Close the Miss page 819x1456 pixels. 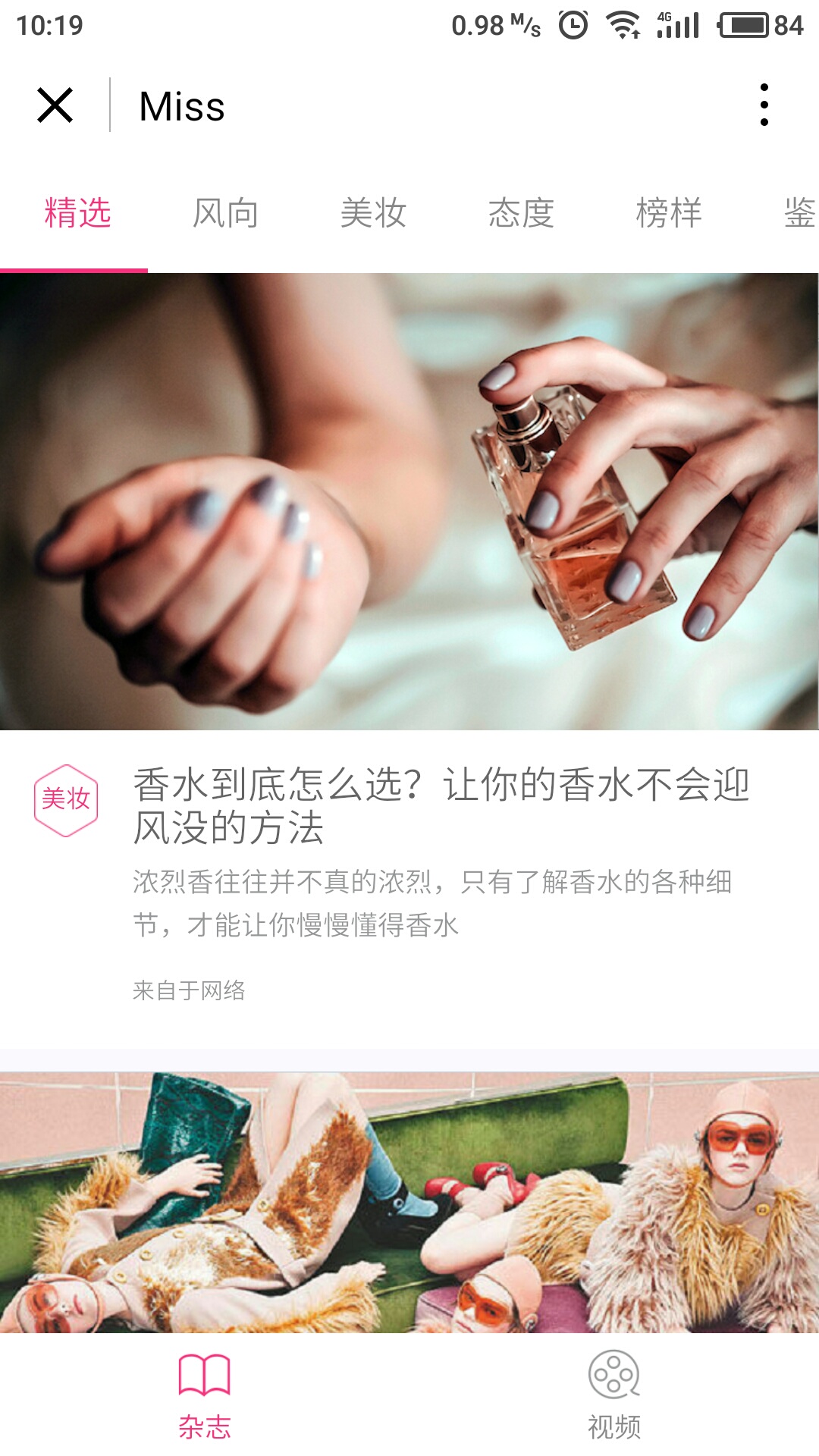55,105
